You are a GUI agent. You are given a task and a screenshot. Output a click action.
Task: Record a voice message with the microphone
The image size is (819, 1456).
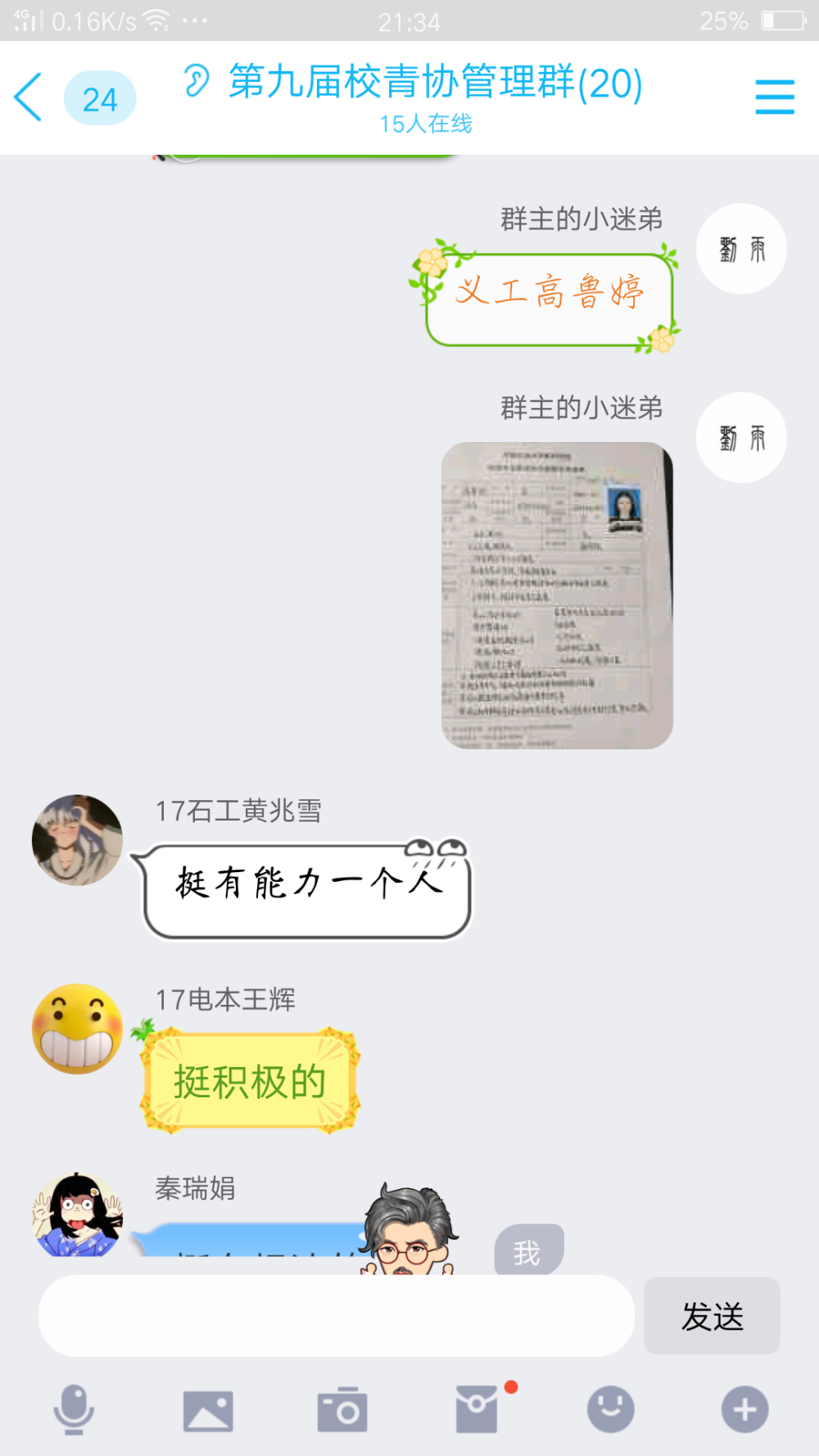[74, 1409]
